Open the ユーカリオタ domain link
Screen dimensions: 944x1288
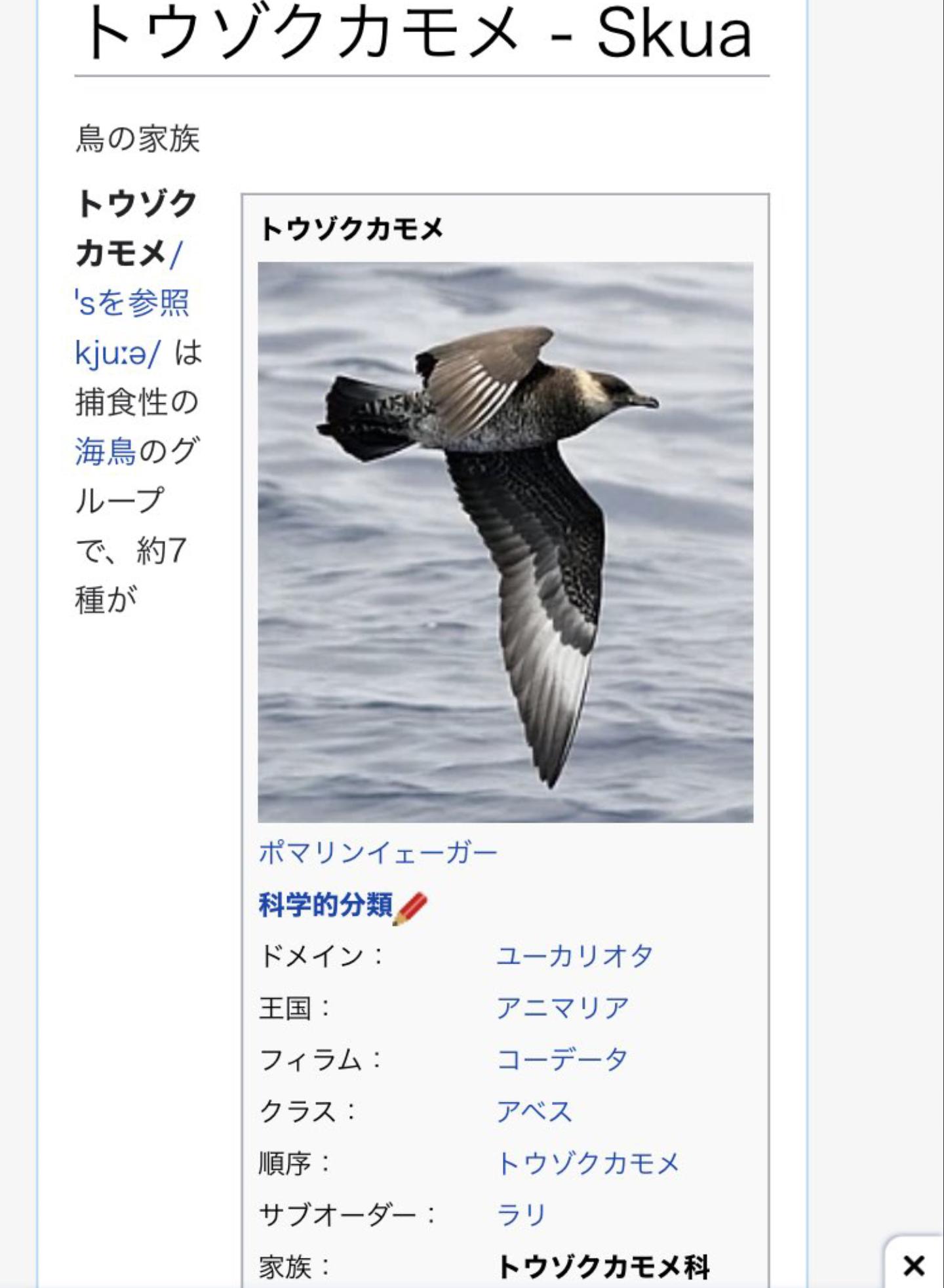[574, 956]
